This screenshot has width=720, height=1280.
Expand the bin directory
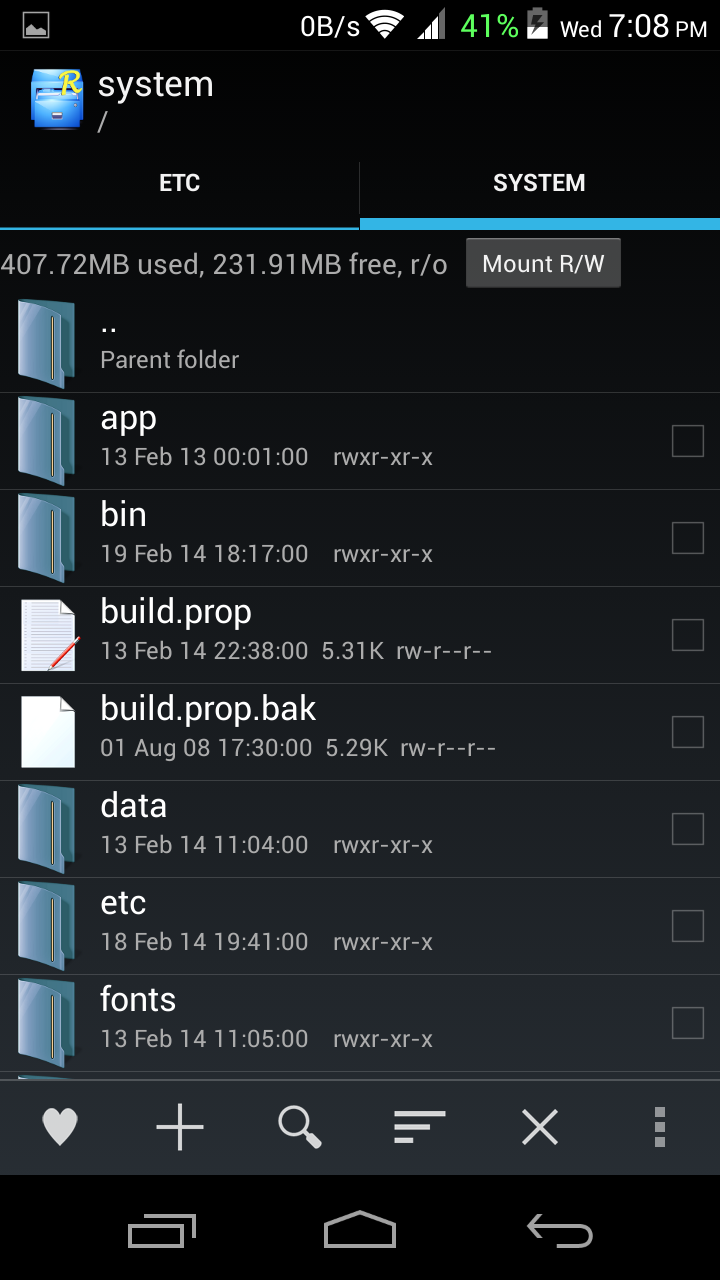click(x=300, y=537)
